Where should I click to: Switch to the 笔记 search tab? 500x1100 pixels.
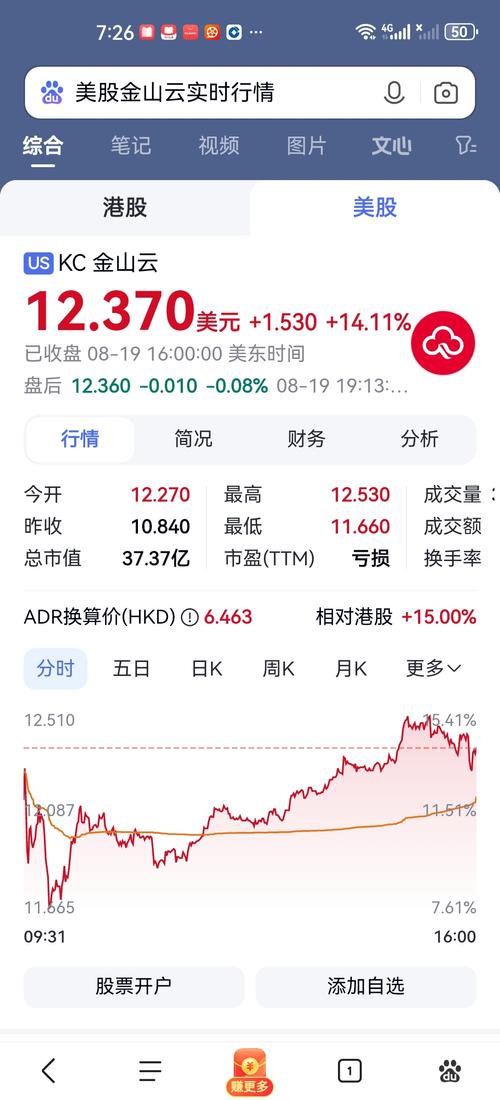point(130,146)
